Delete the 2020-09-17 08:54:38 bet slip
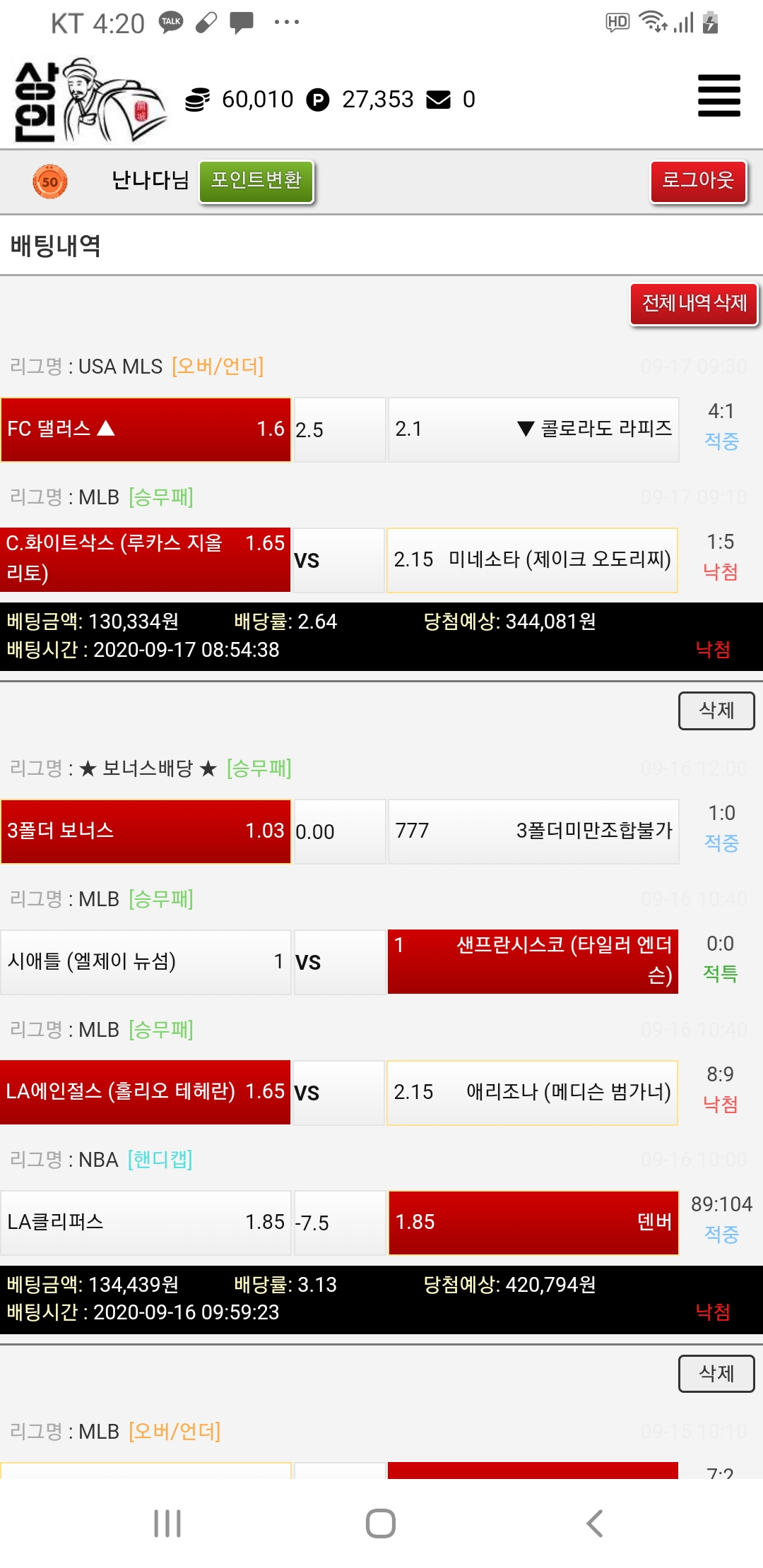This screenshot has width=763, height=1568. 716,711
